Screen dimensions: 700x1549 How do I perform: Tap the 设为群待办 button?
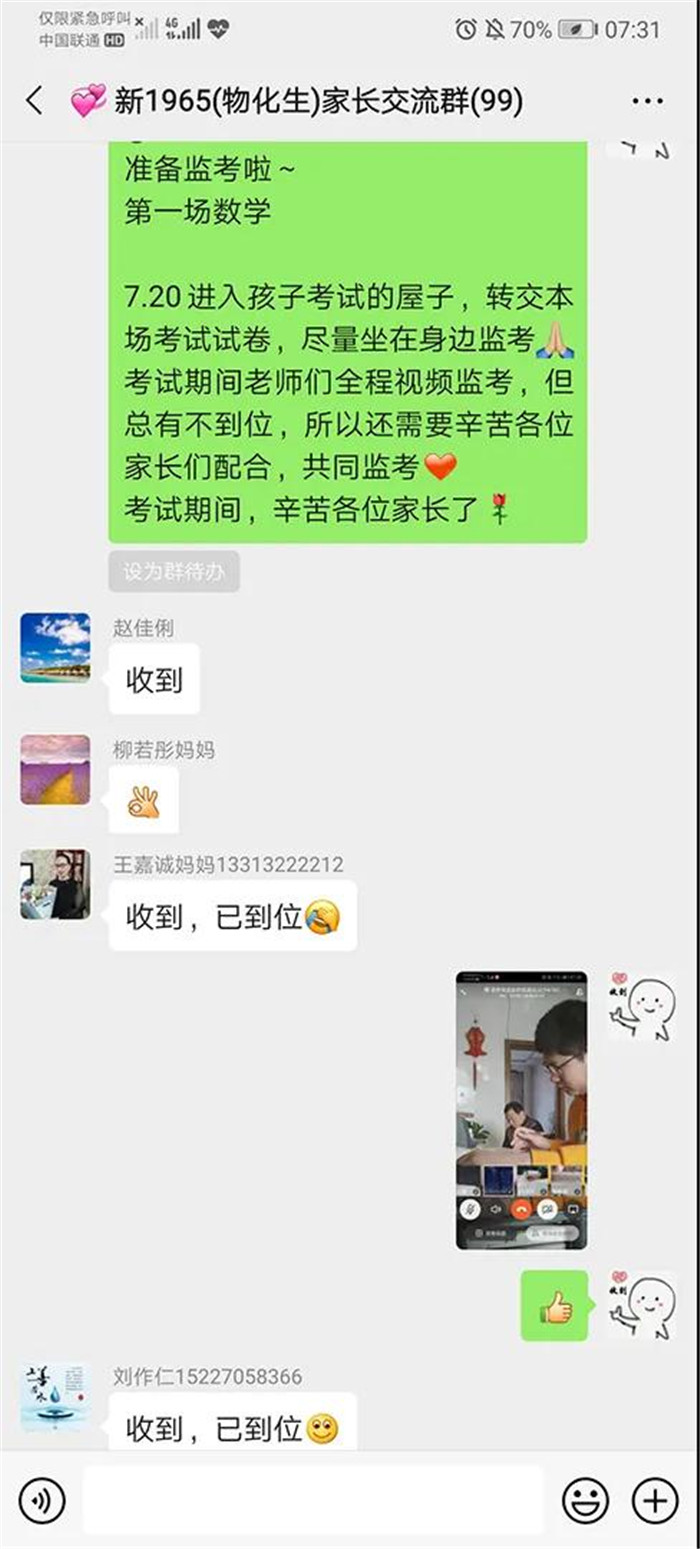click(174, 572)
